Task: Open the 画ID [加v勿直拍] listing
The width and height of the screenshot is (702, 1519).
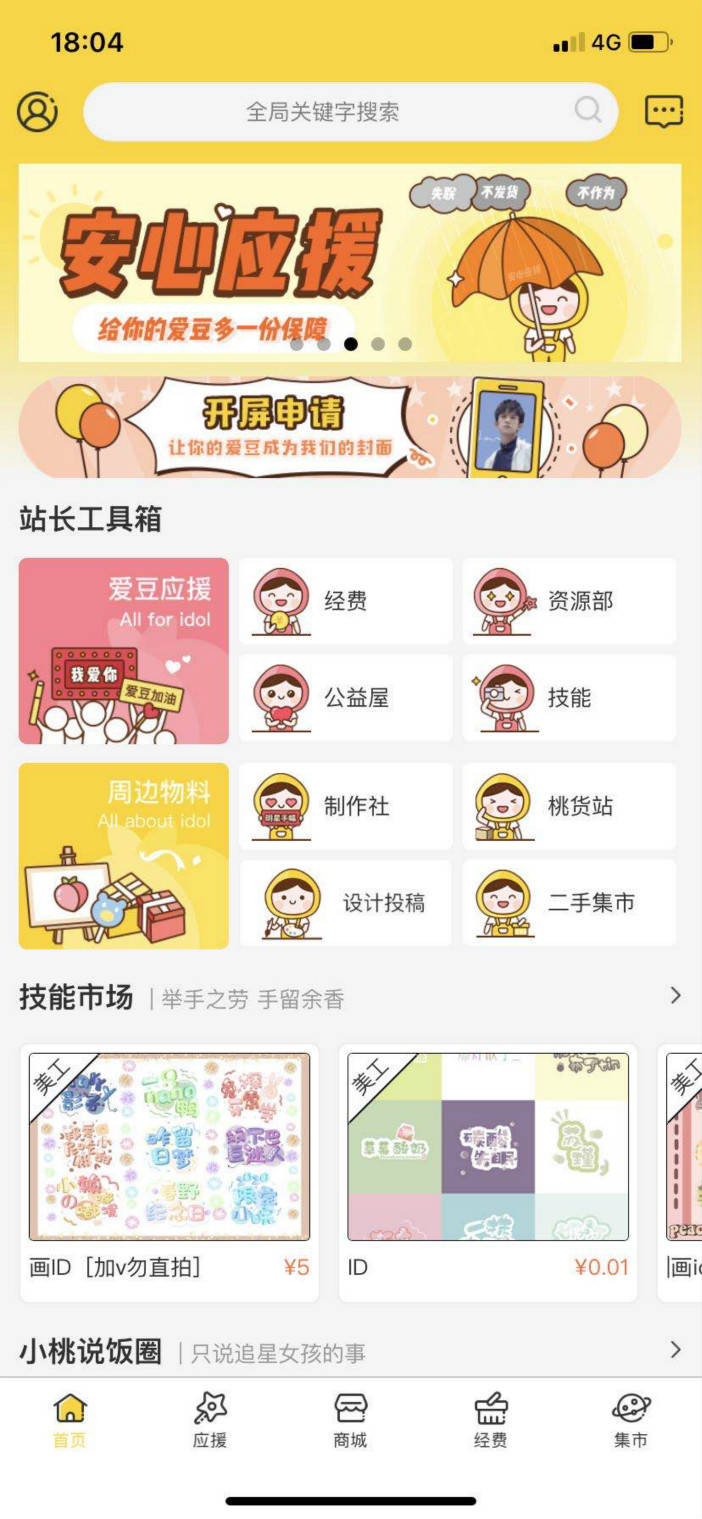Action: (169, 1172)
